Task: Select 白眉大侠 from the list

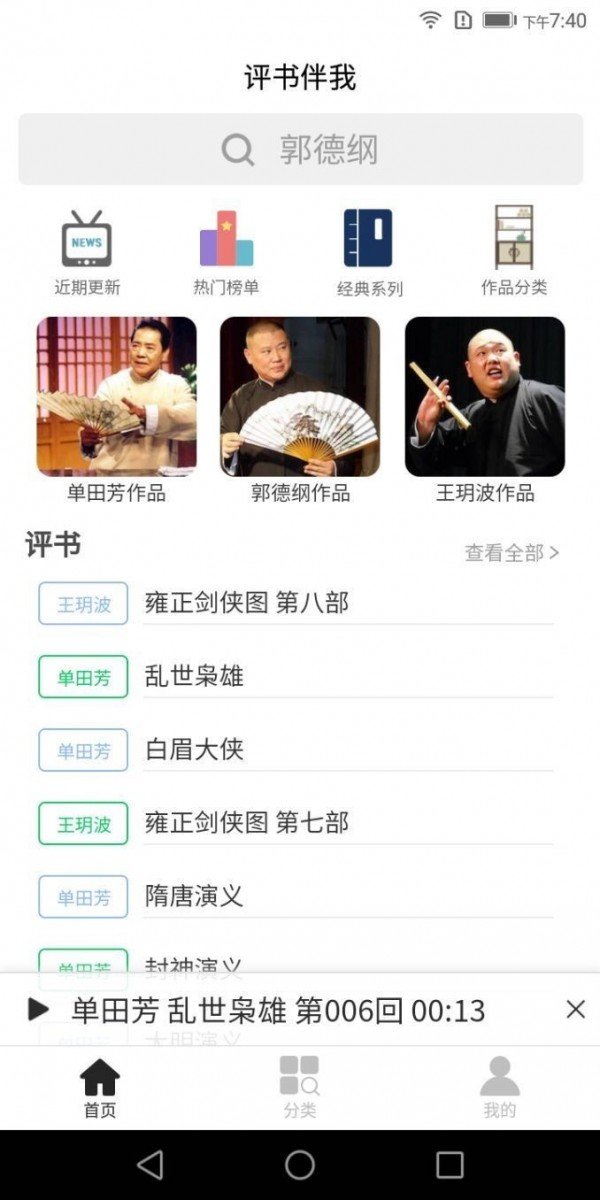Action: pyautogui.click(x=195, y=750)
